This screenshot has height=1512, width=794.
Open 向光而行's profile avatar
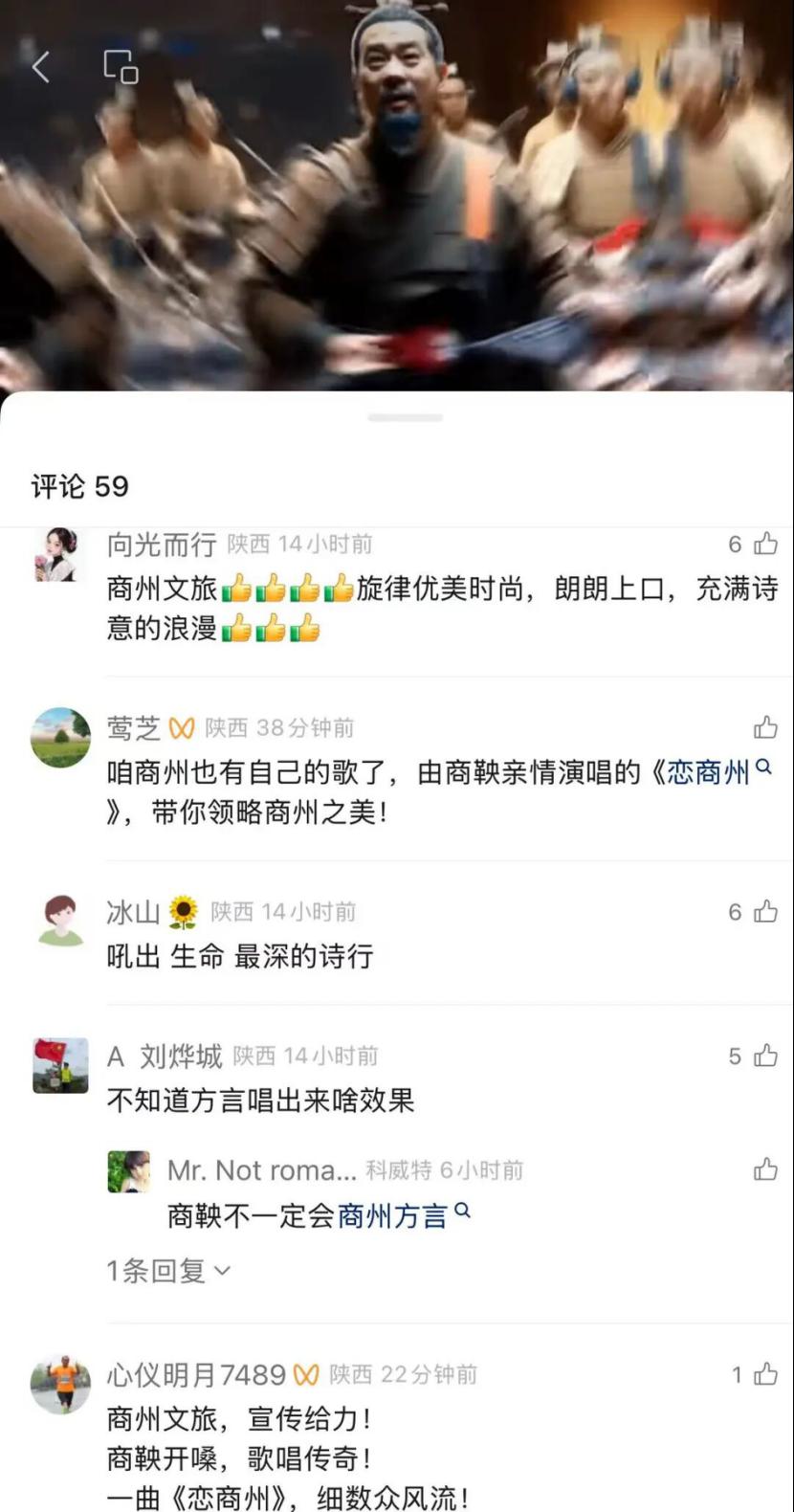point(59,554)
